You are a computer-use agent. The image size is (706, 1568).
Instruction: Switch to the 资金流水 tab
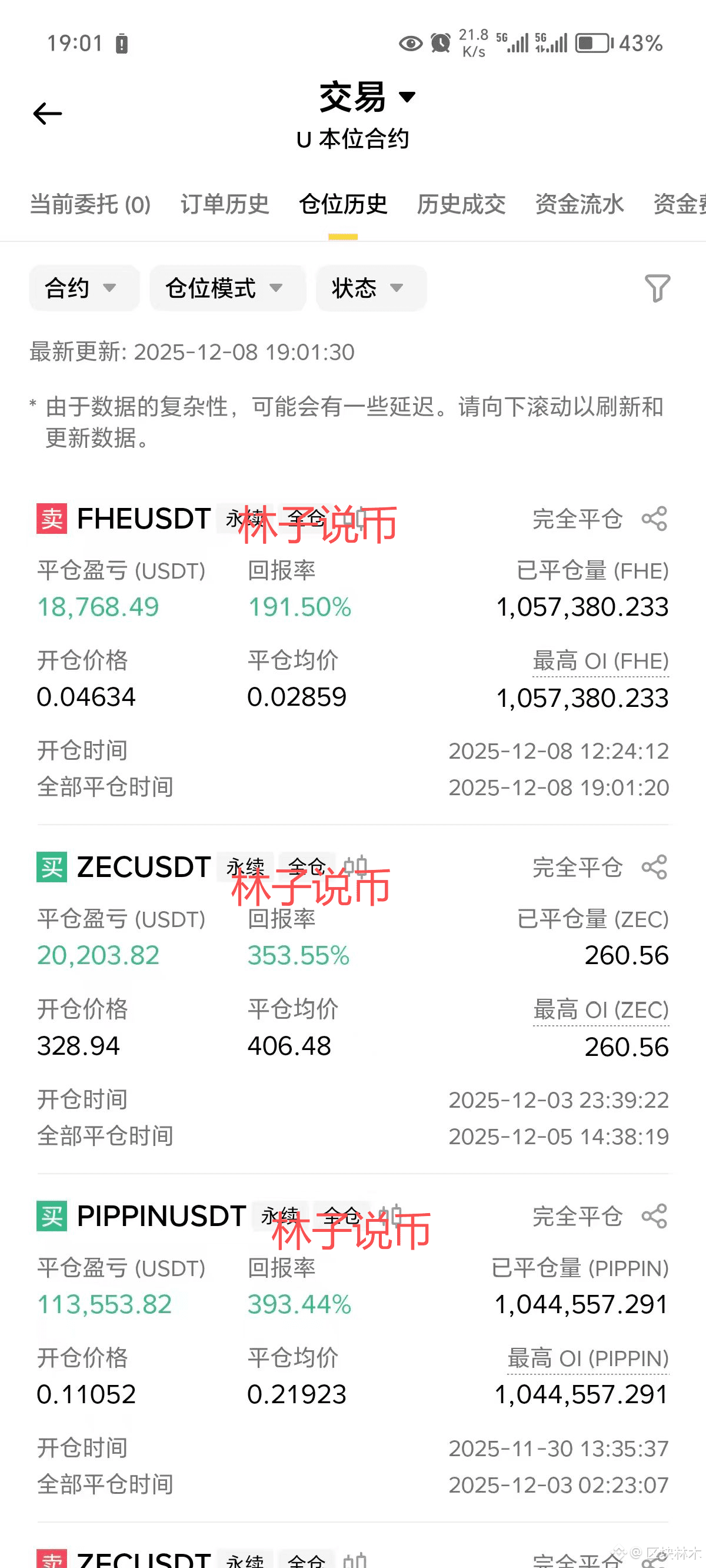(580, 204)
